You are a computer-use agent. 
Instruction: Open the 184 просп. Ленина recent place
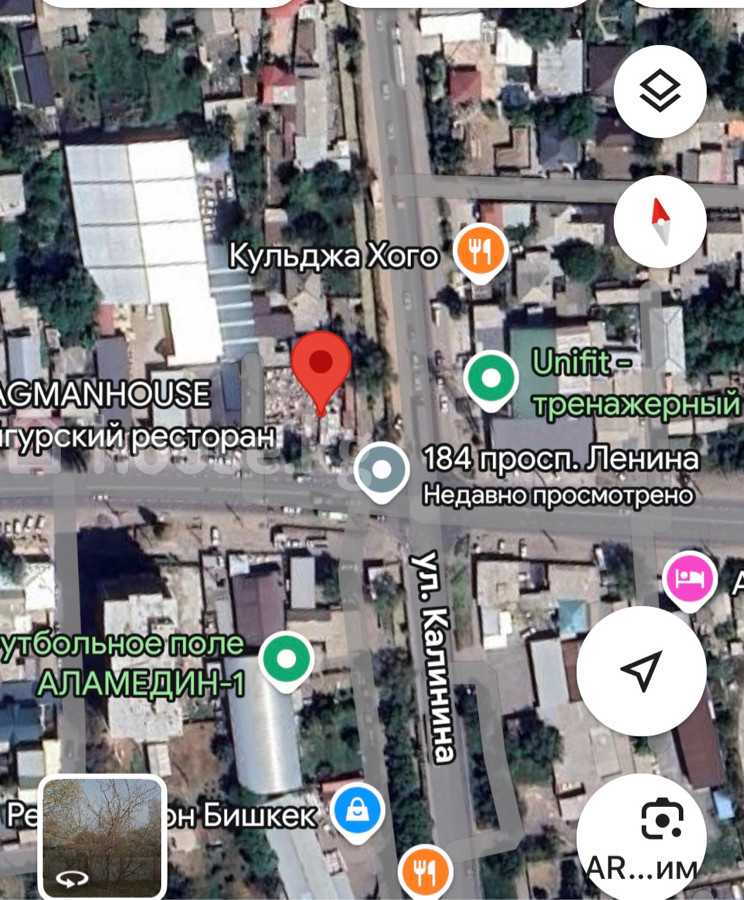click(x=382, y=471)
